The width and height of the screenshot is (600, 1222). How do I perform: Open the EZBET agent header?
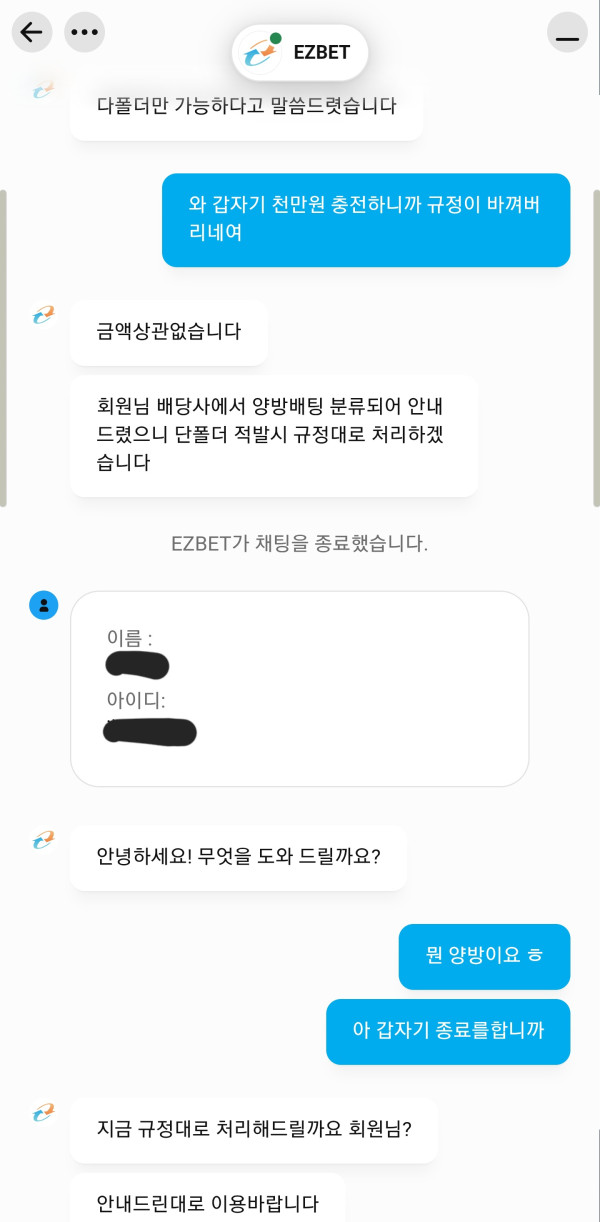pyautogui.click(x=300, y=52)
